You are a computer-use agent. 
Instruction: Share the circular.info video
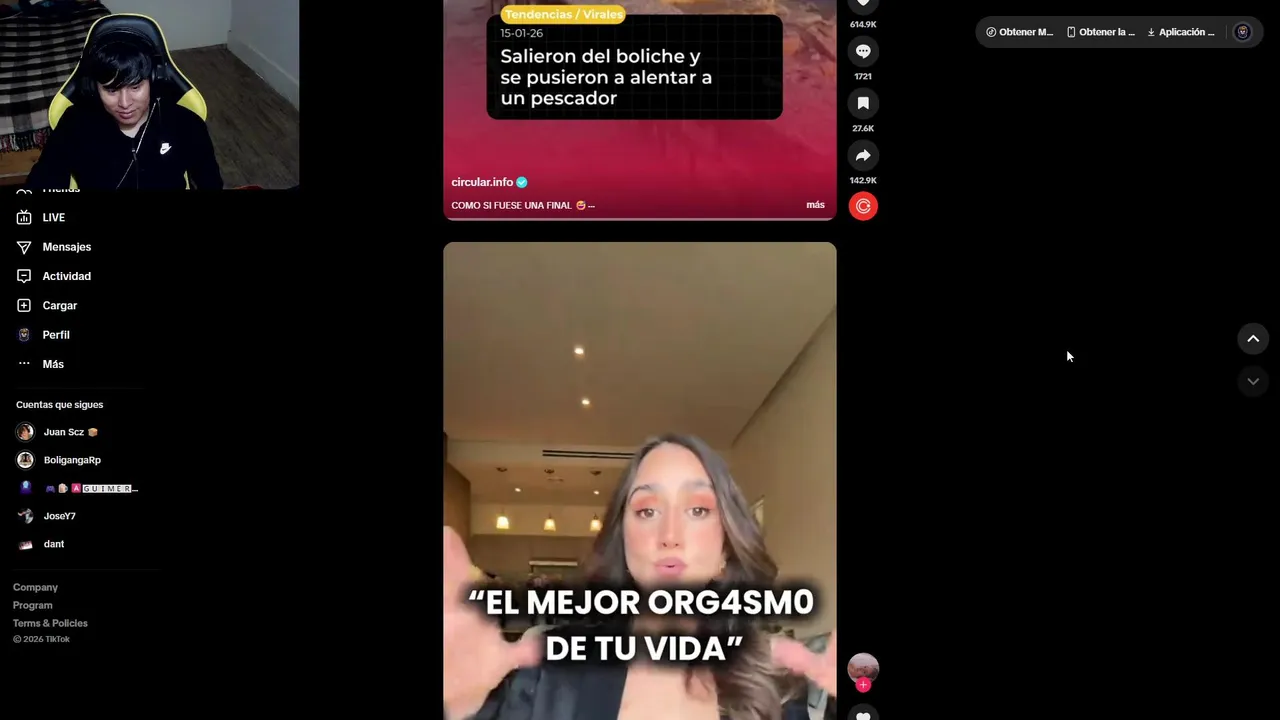click(863, 156)
